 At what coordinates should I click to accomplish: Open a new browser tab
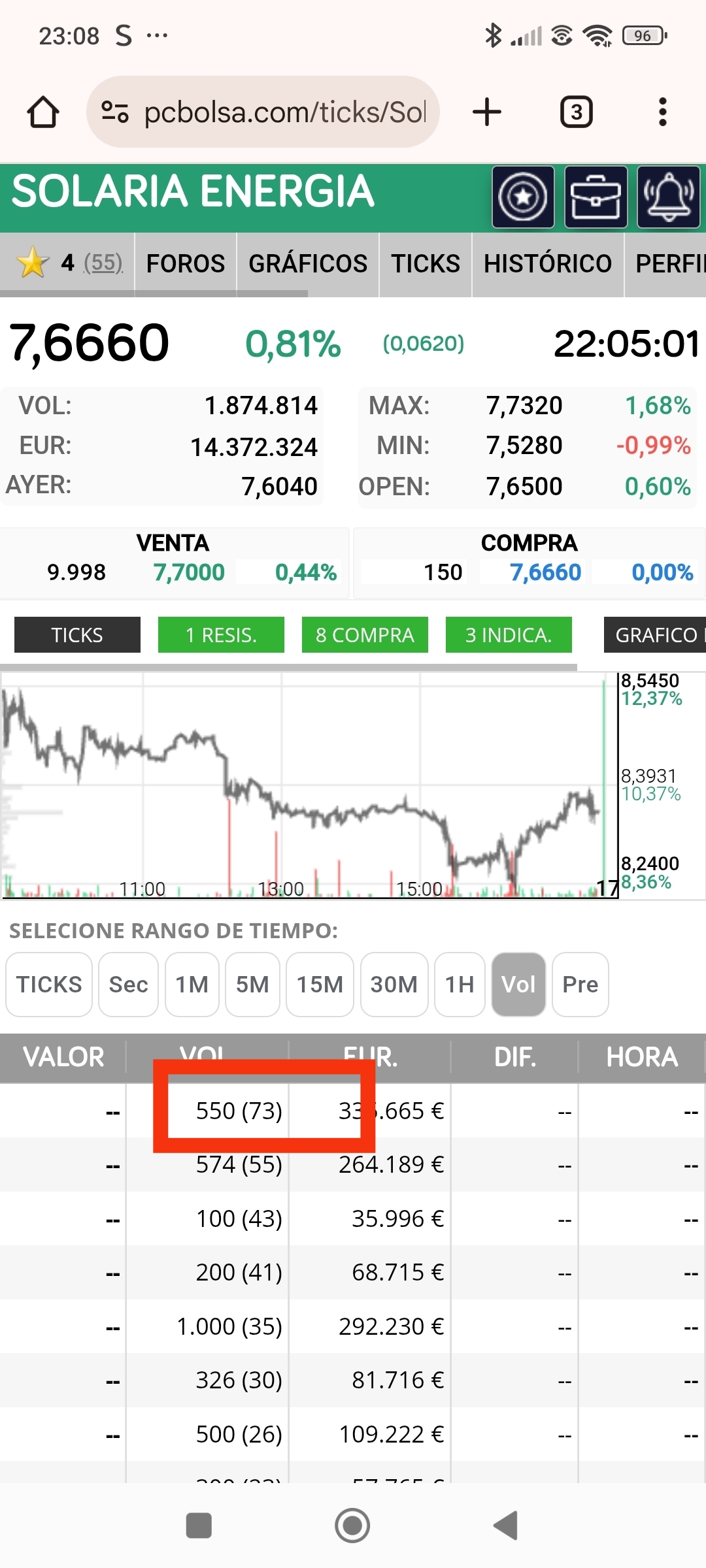pyautogui.click(x=487, y=112)
